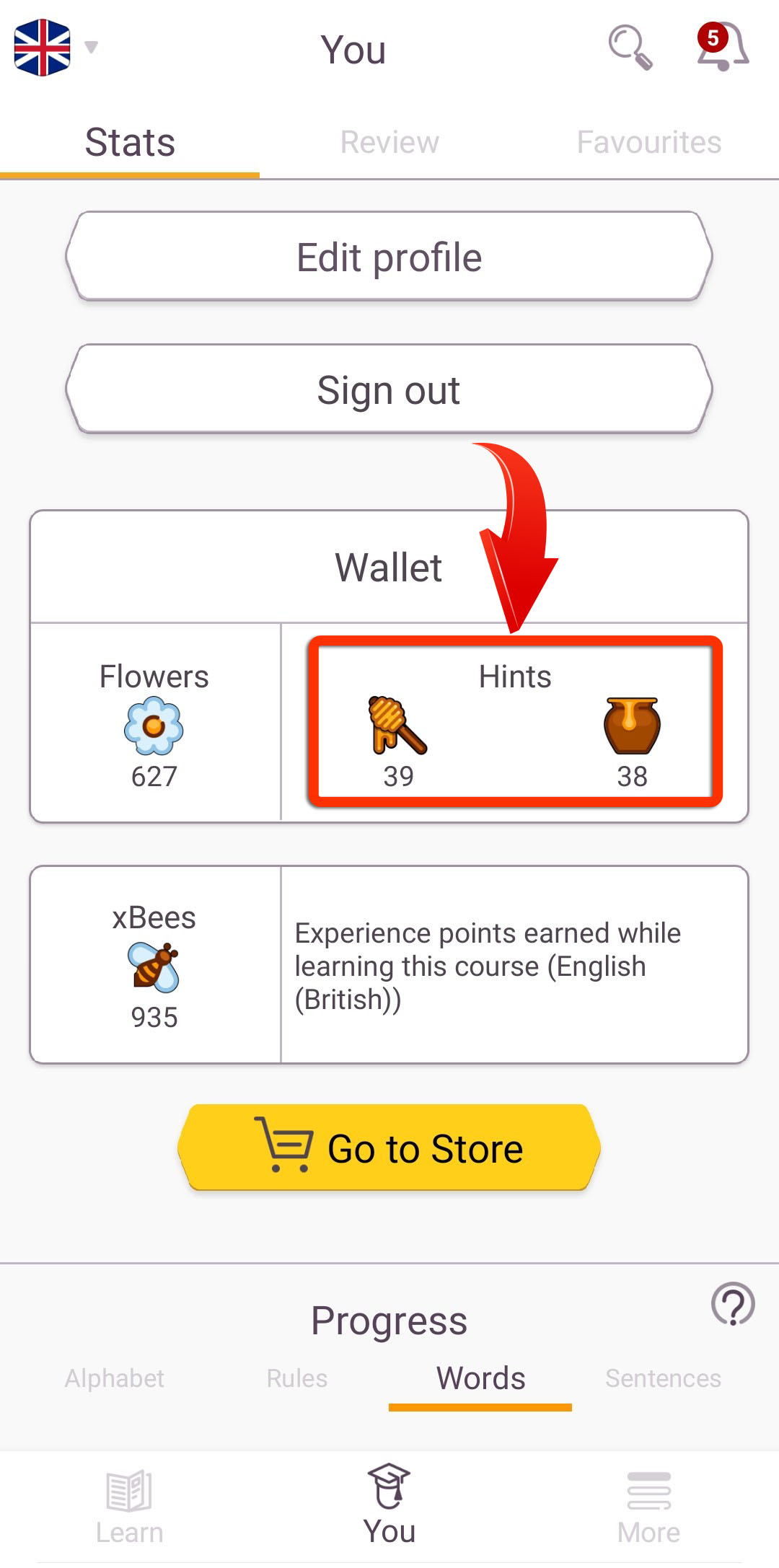Show Rules progress
Screen dimensions: 779x1568
coord(297,1378)
